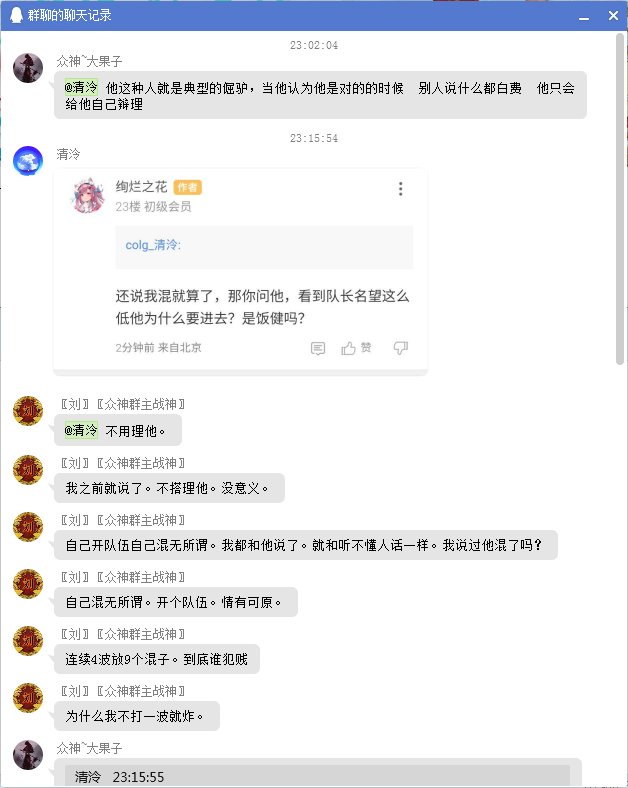Screen dimensions: 628x788
Task: Open 众神~大果子's avatar at the top message
Action: coord(27,68)
